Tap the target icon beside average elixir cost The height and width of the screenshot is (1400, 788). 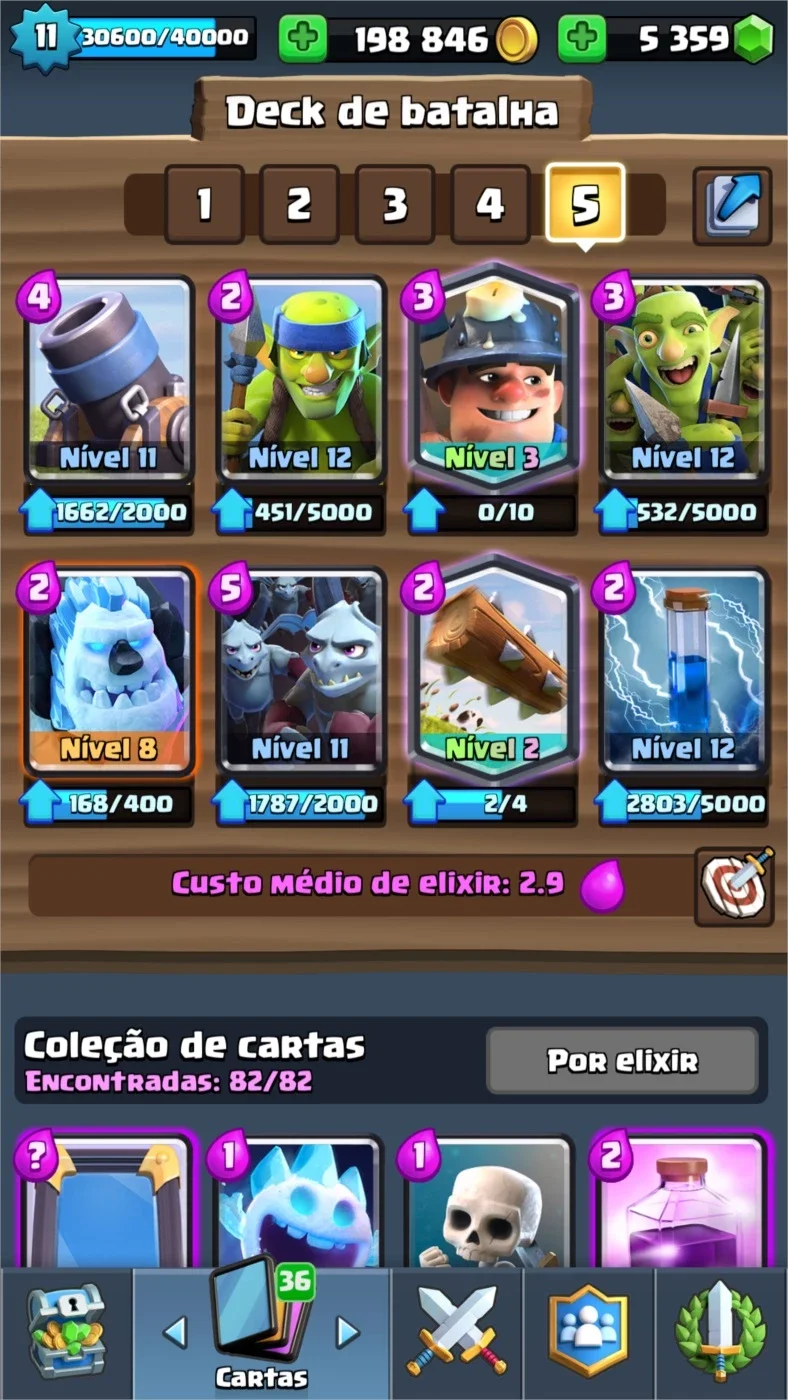735,885
